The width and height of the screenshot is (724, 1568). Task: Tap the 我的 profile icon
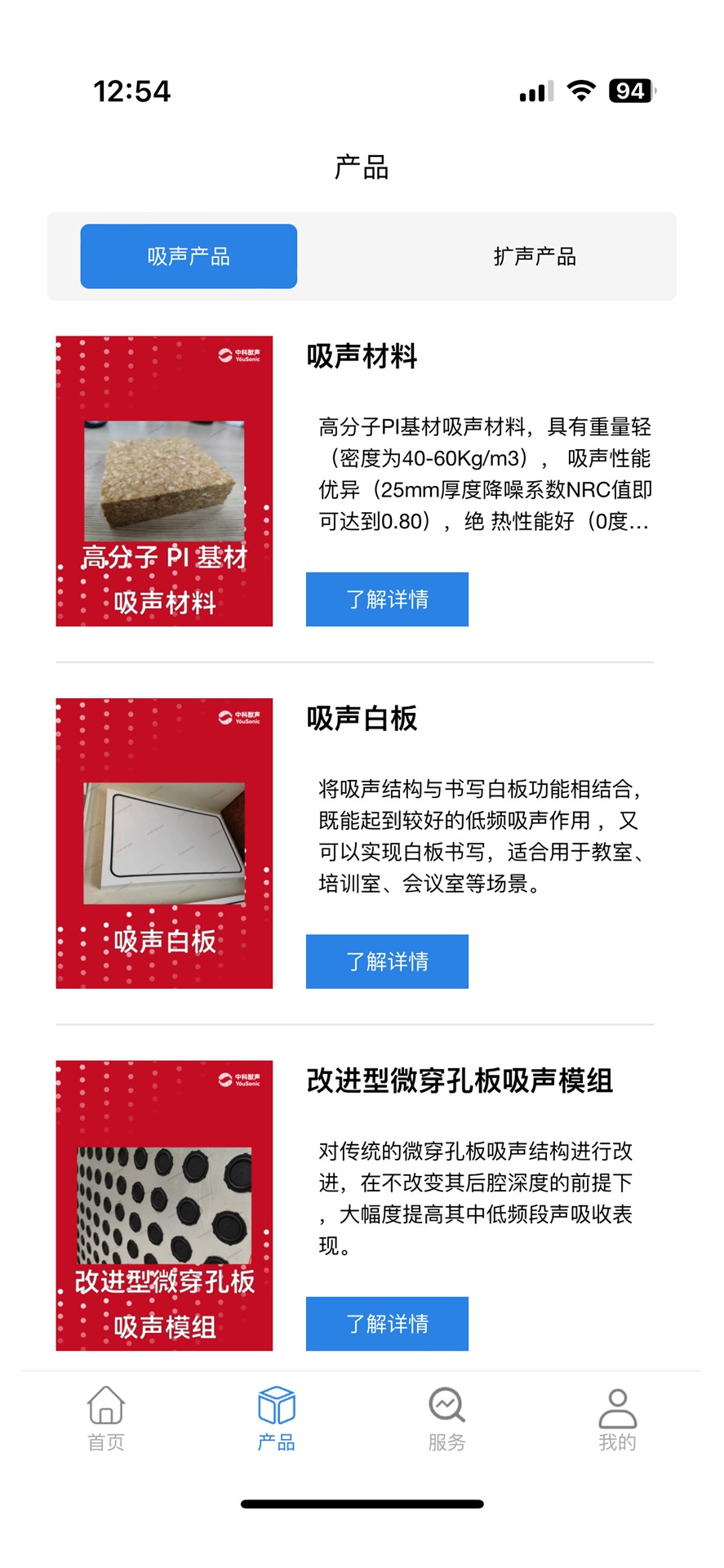pyautogui.click(x=618, y=1406)
